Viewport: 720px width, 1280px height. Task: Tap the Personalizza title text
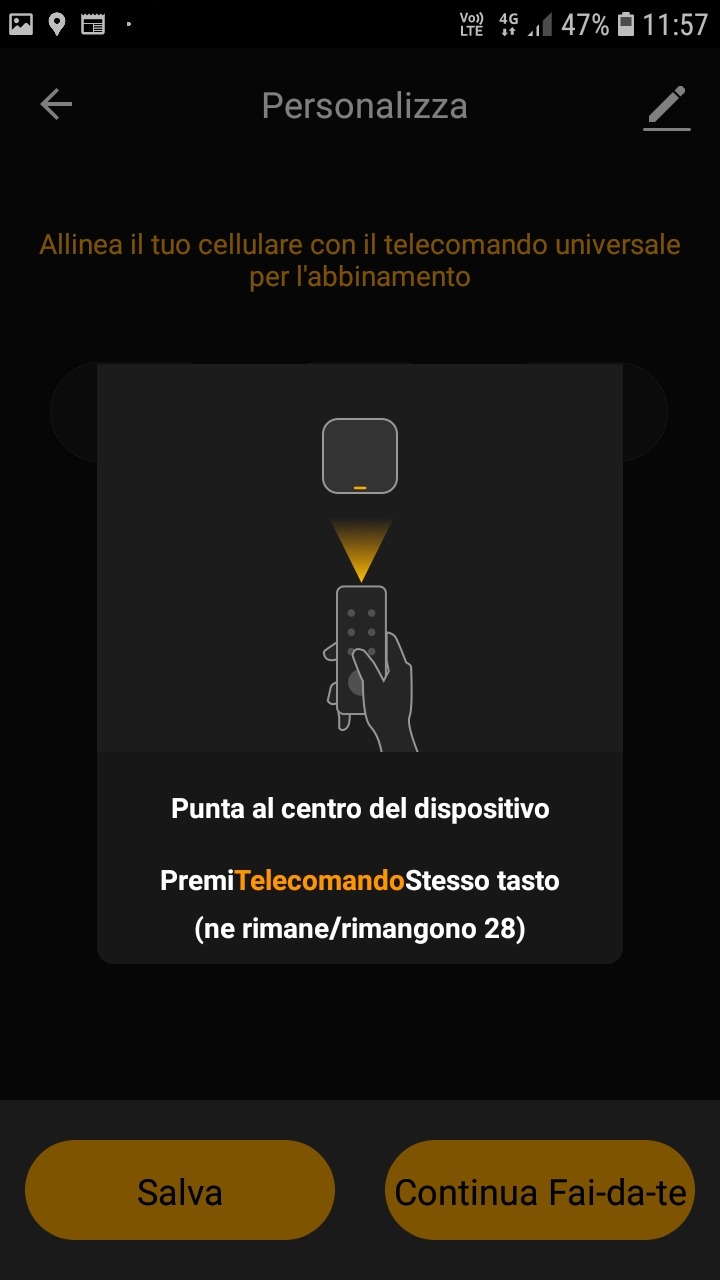[x=364, y=105]
